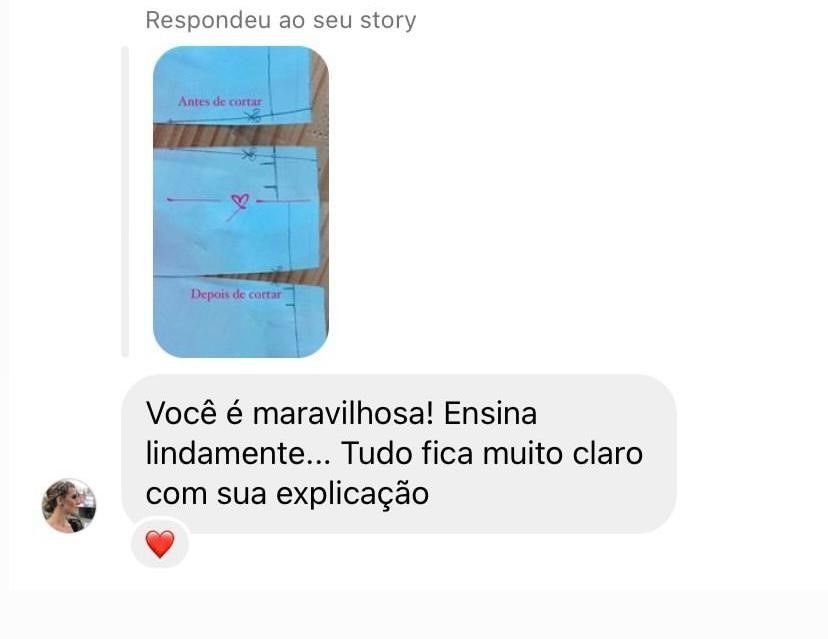Viewport: 828px width, 639px height.
Task: Open the sender's profile picture
Action: [x=69, y=505]
